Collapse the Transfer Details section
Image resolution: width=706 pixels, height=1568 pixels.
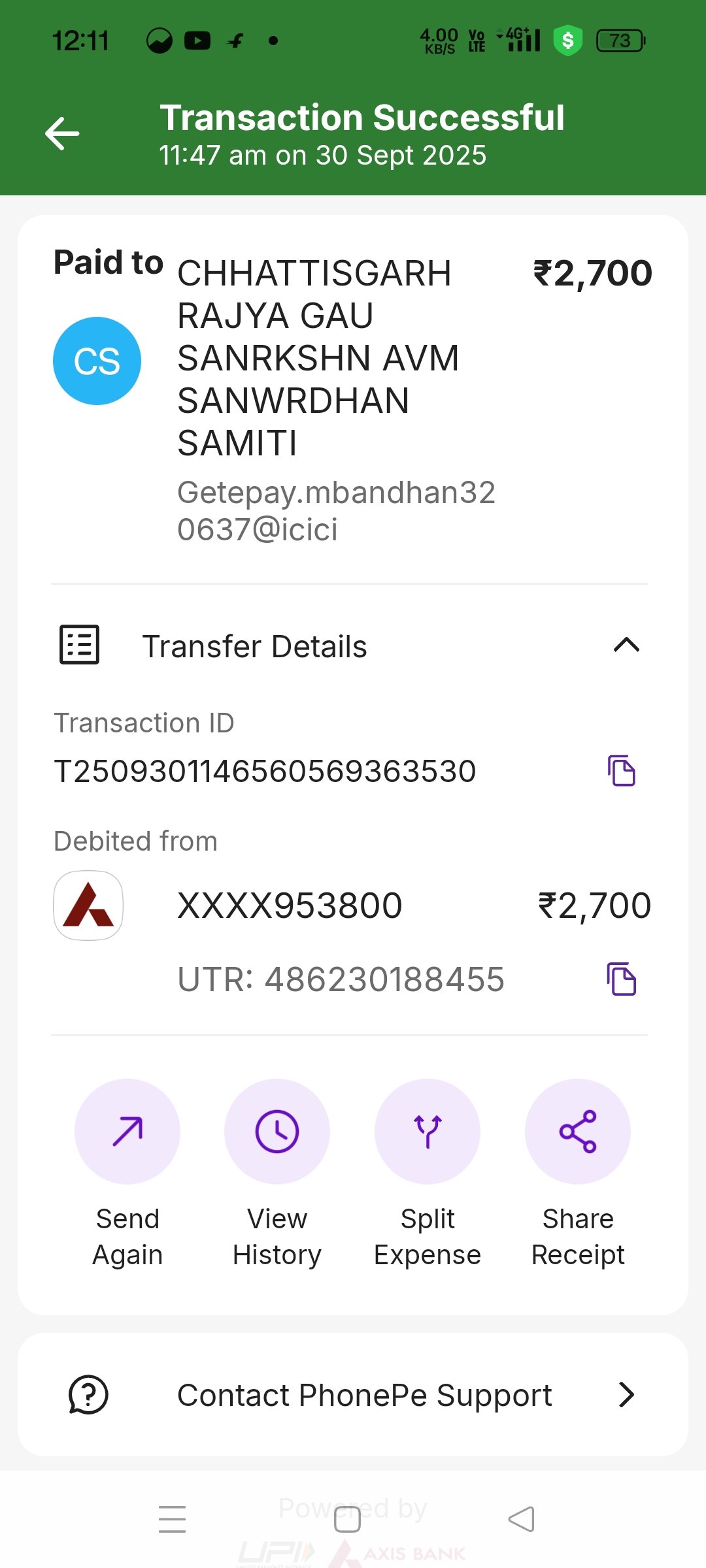click(626, 645)
